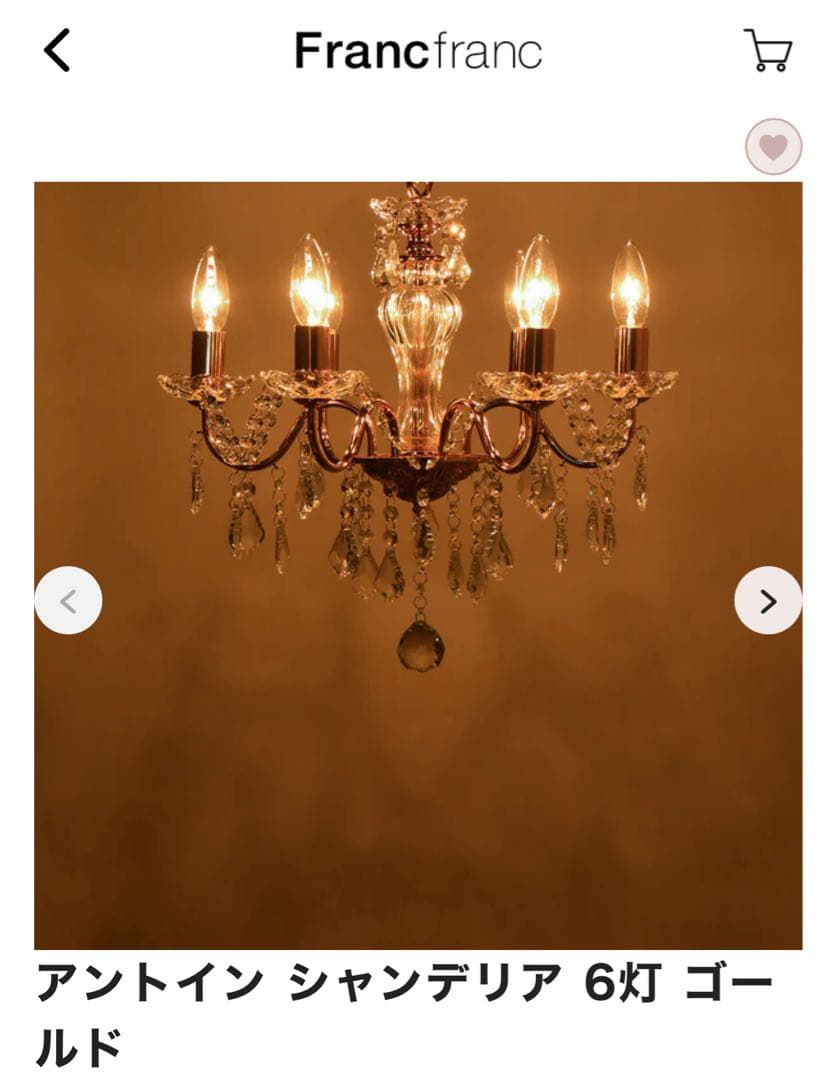Open the shopping cart

(767, 50)
